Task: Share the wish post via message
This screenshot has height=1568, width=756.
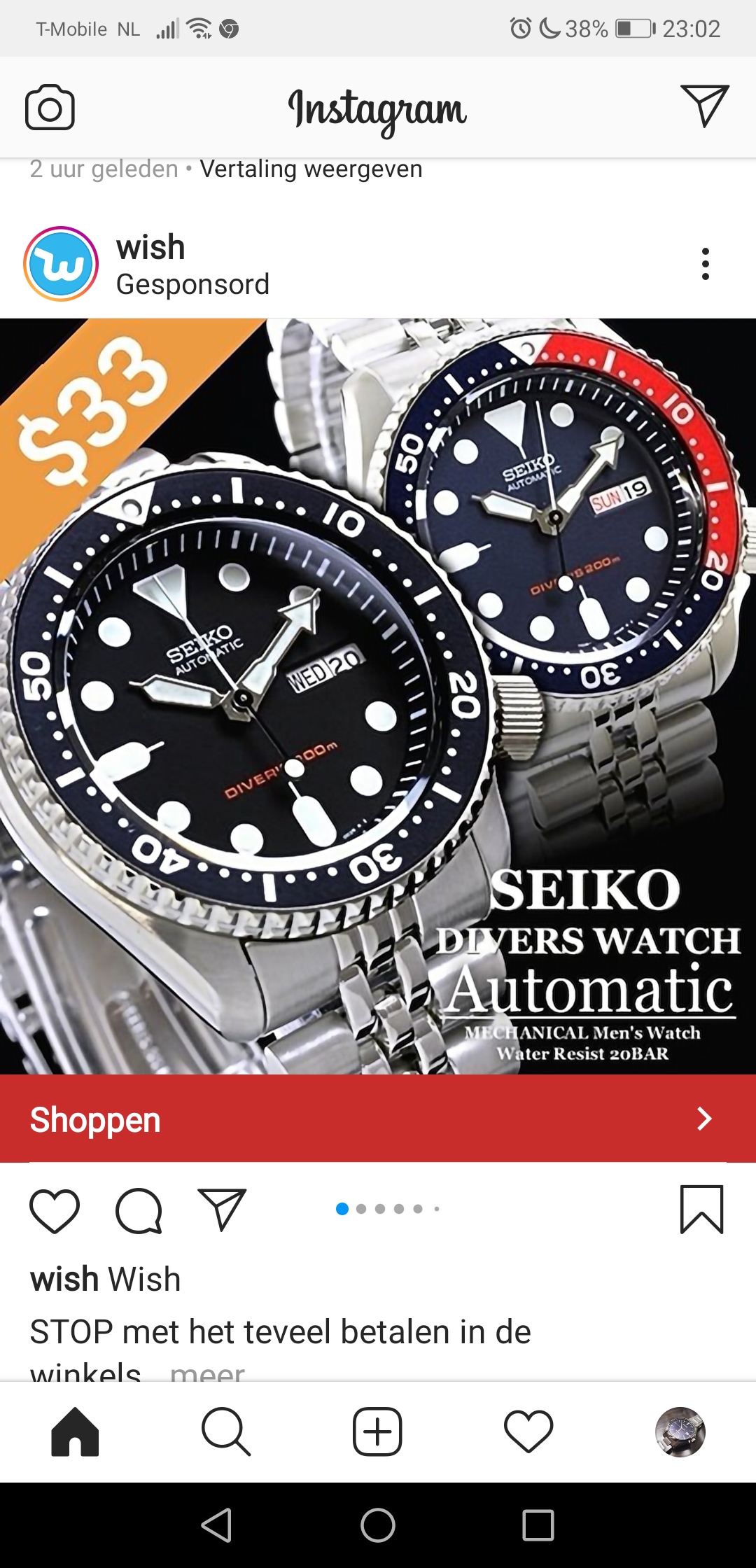Action: coord(222,1209)
